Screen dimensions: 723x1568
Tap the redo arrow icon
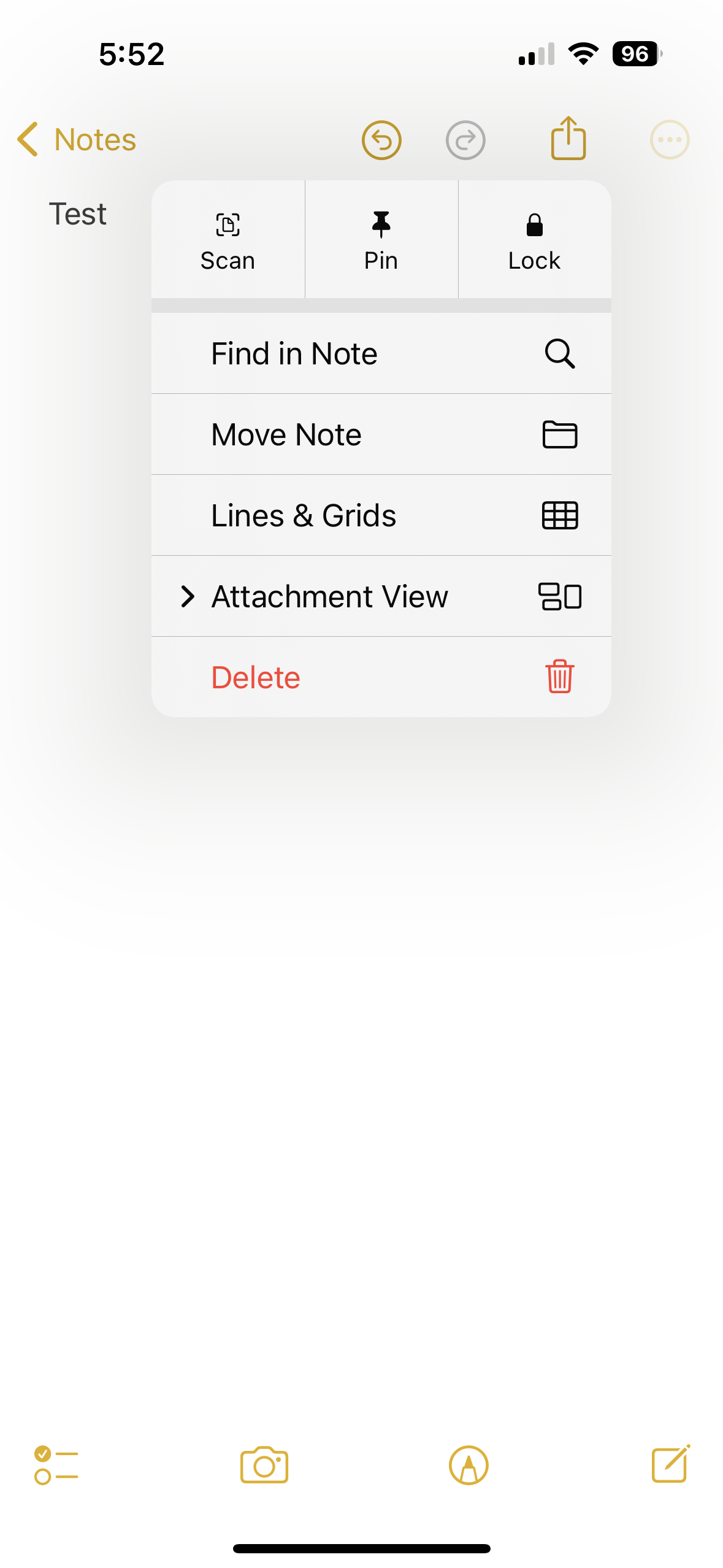[x=465, y=140]
